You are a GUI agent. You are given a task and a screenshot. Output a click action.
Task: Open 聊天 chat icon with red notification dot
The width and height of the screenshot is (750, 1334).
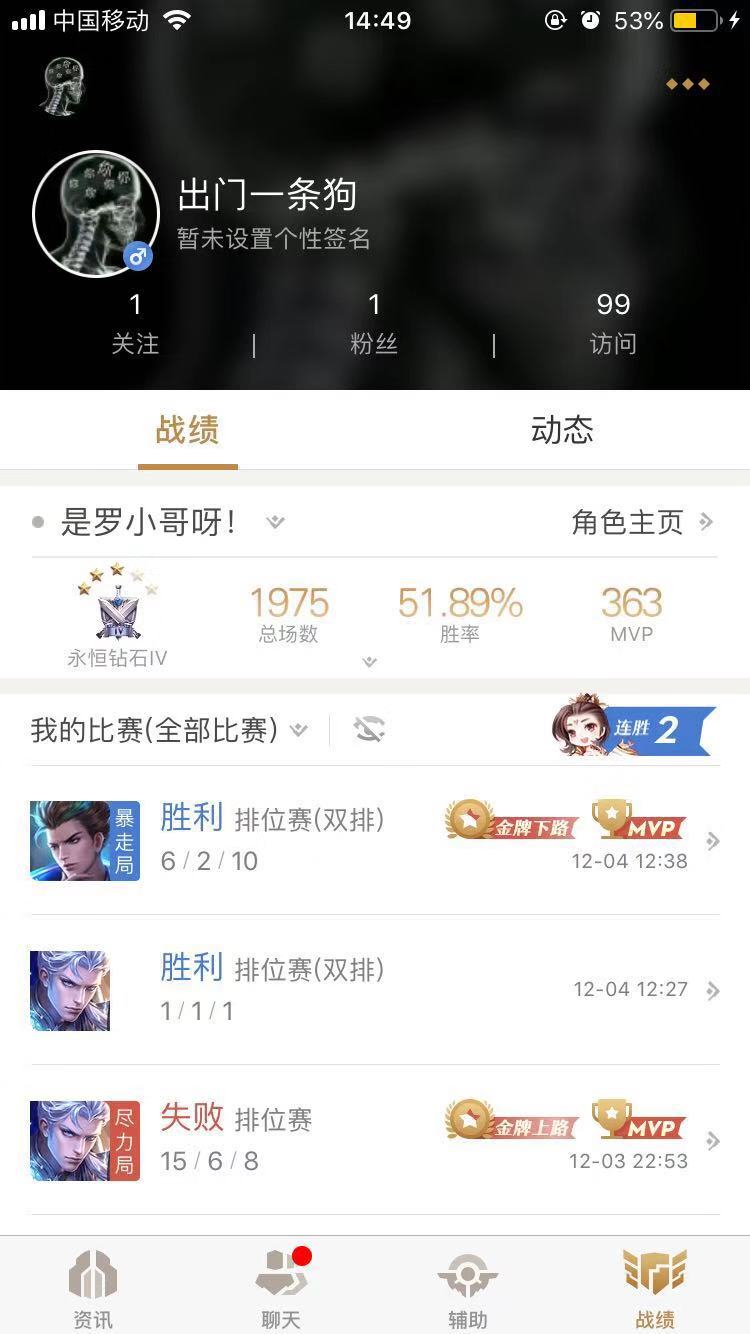[x=280, y=1285]
